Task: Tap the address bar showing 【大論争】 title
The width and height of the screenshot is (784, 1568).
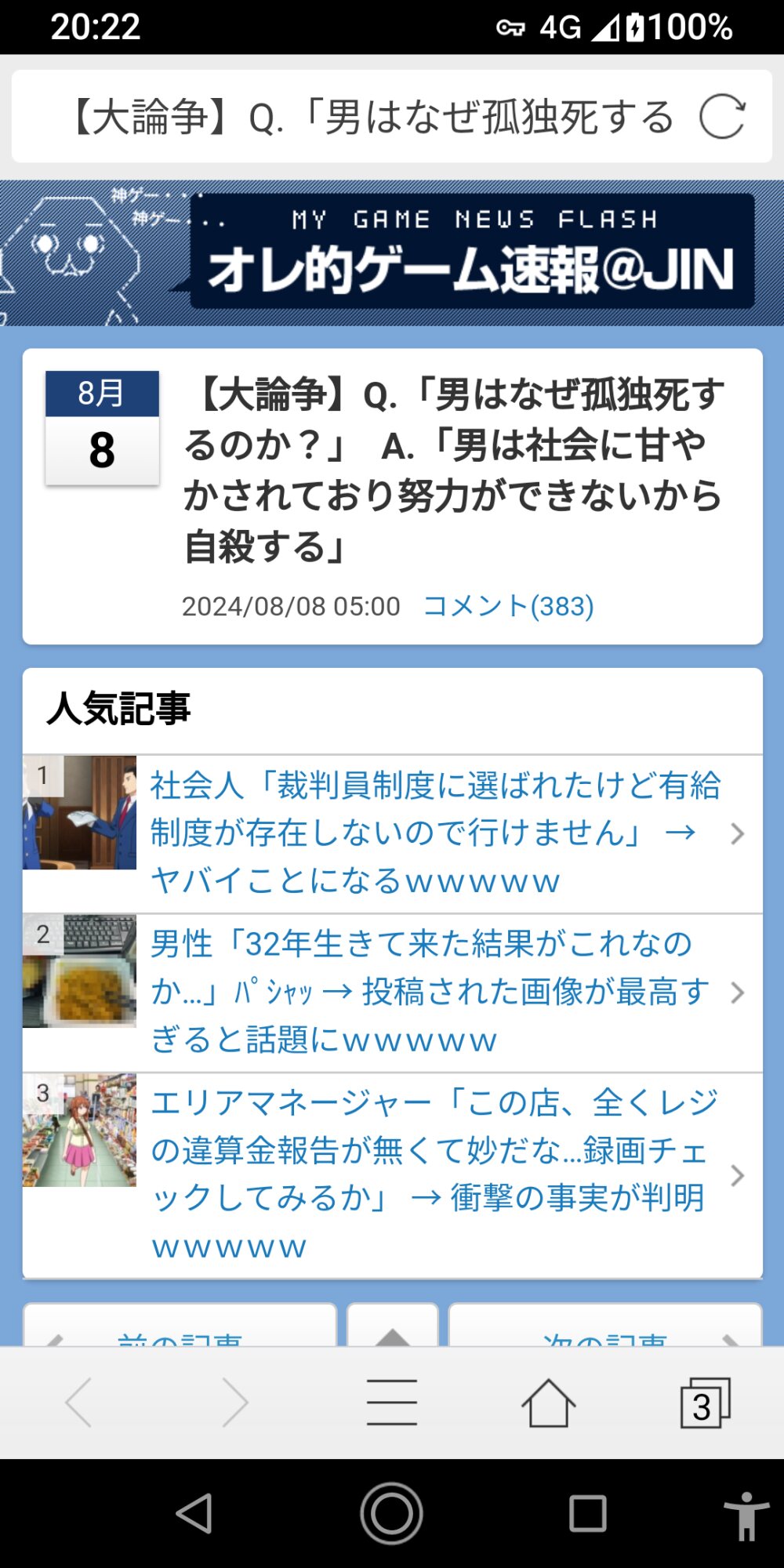Action: pos(372,117)
